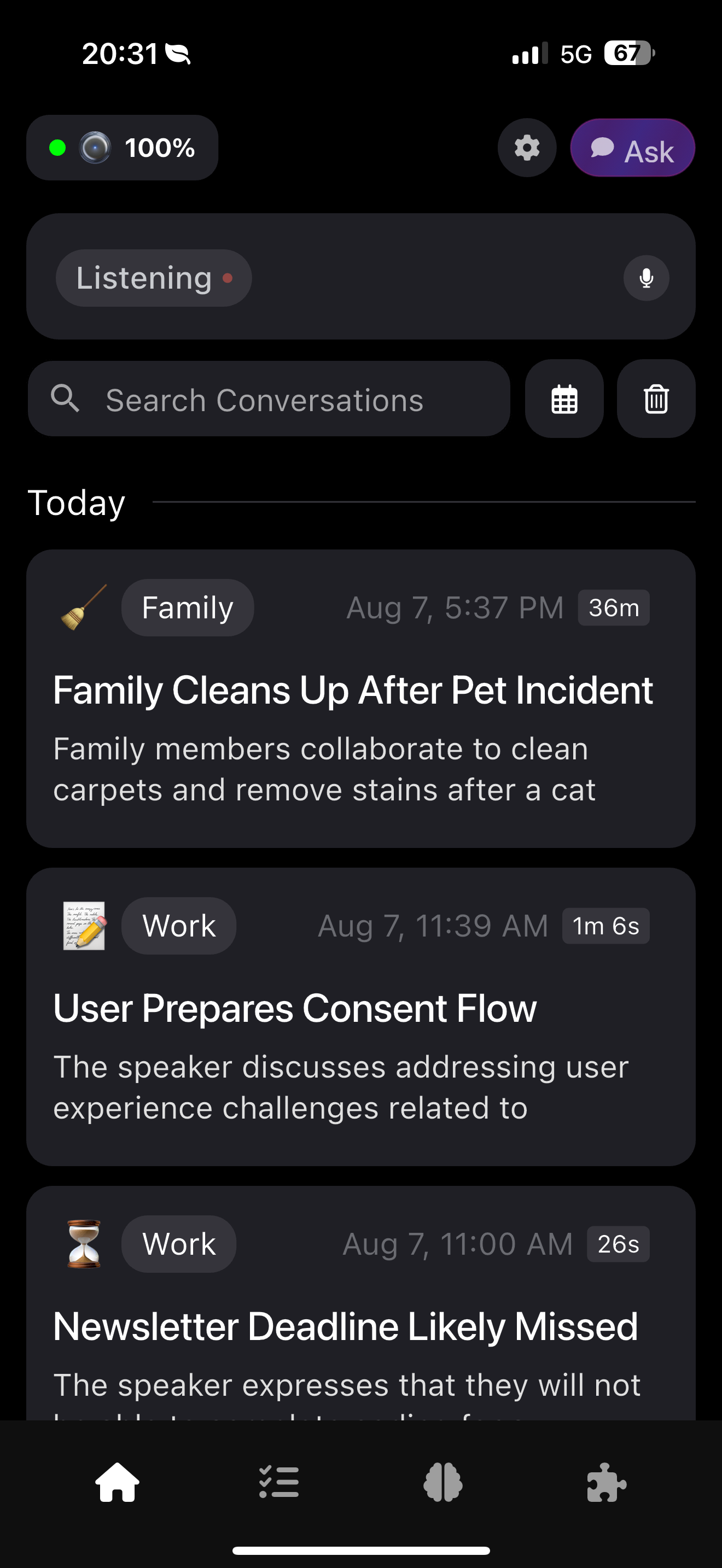Switch to the puzzle piece apps tab
Screen dimensions: 722x1568
(x=605, y=1482)
